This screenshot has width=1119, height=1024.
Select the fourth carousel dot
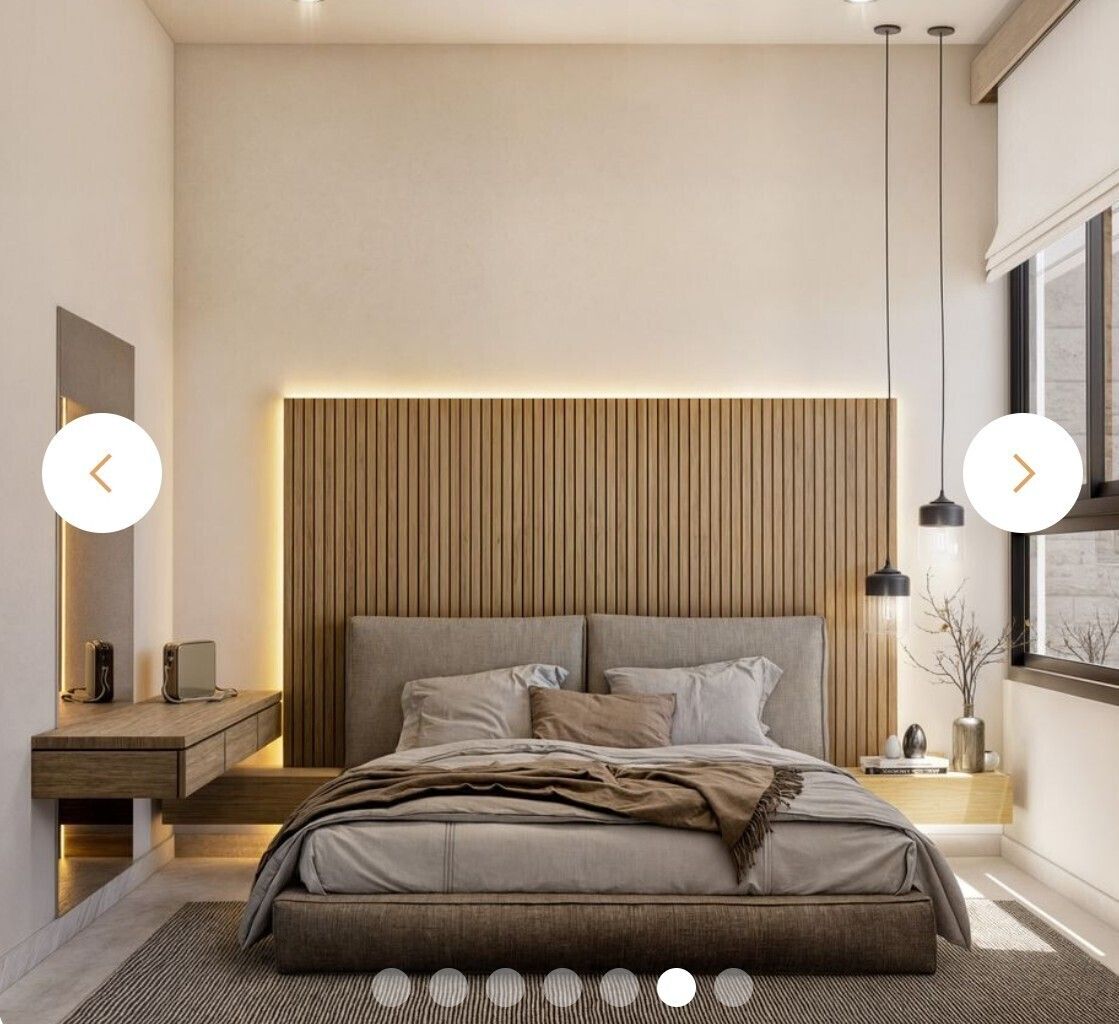tap(562, 987)
